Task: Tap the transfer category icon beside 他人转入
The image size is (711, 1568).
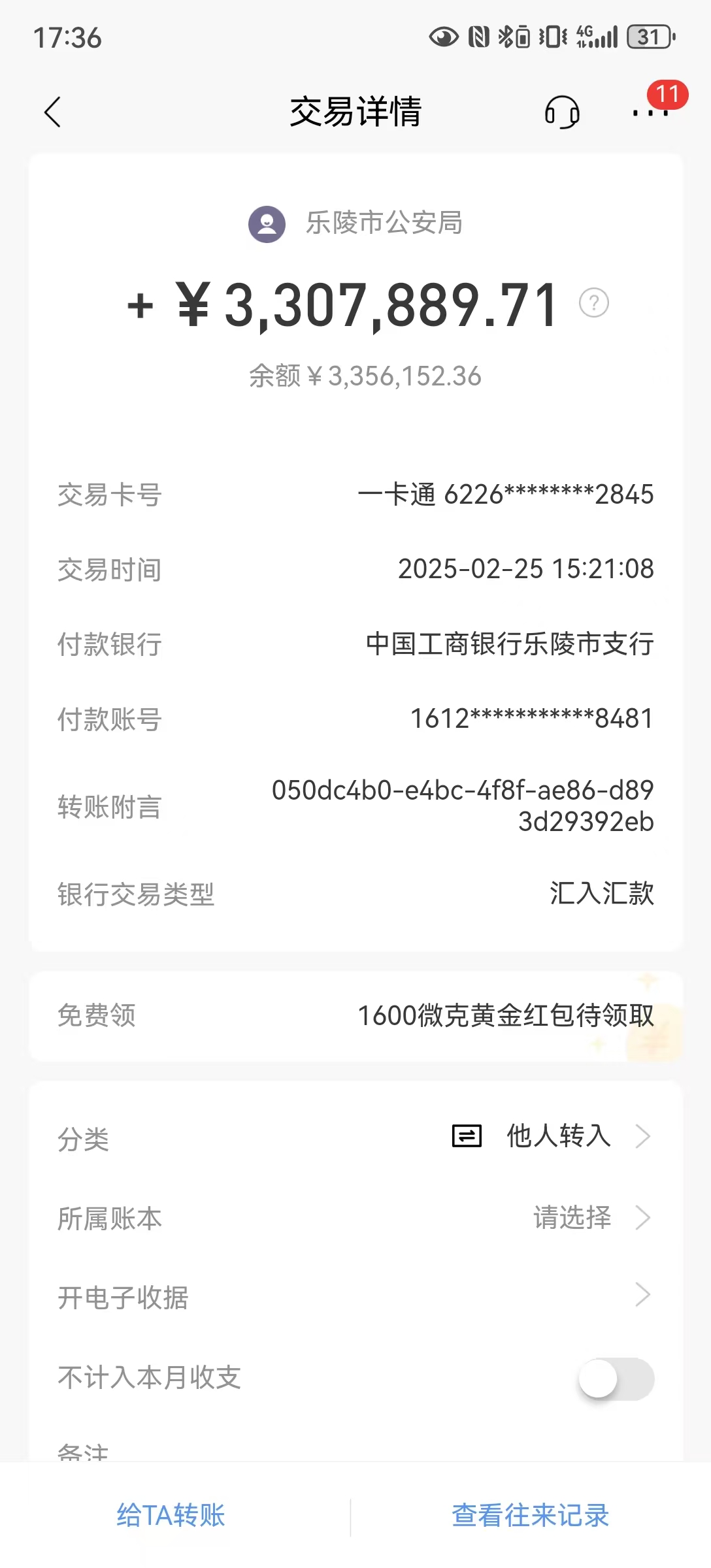Action: click(467, 1135)
